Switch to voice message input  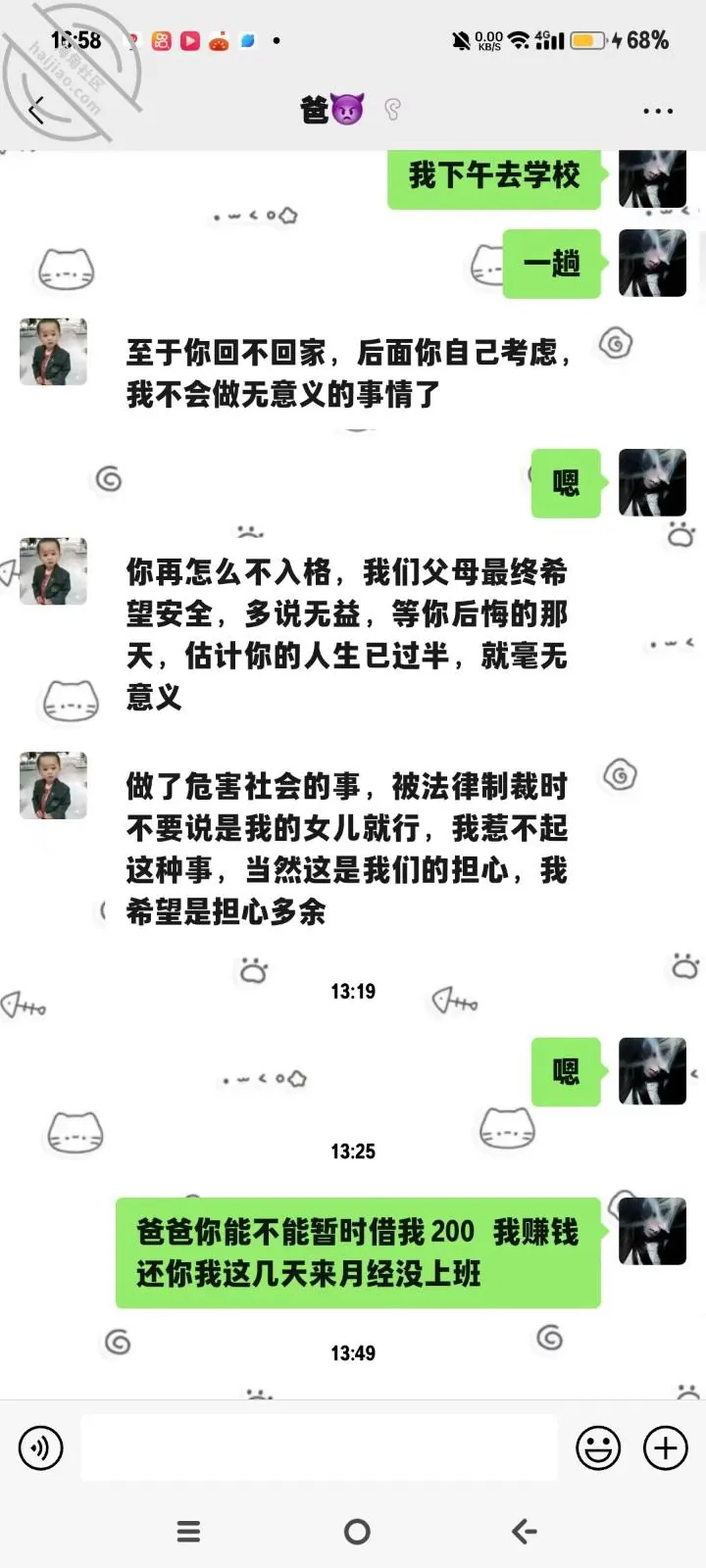[x=40, y=1447]
